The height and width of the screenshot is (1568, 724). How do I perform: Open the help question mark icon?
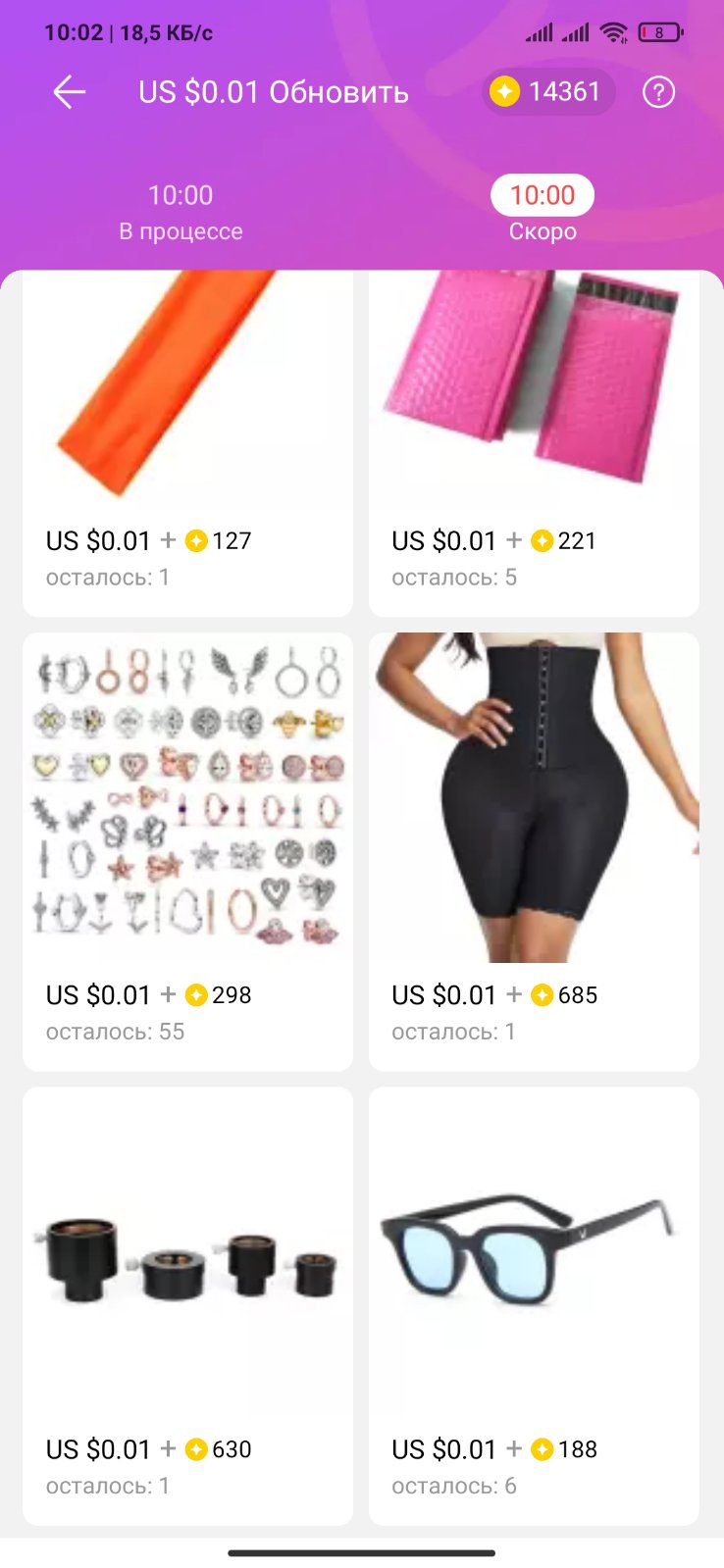coord(658,93)
